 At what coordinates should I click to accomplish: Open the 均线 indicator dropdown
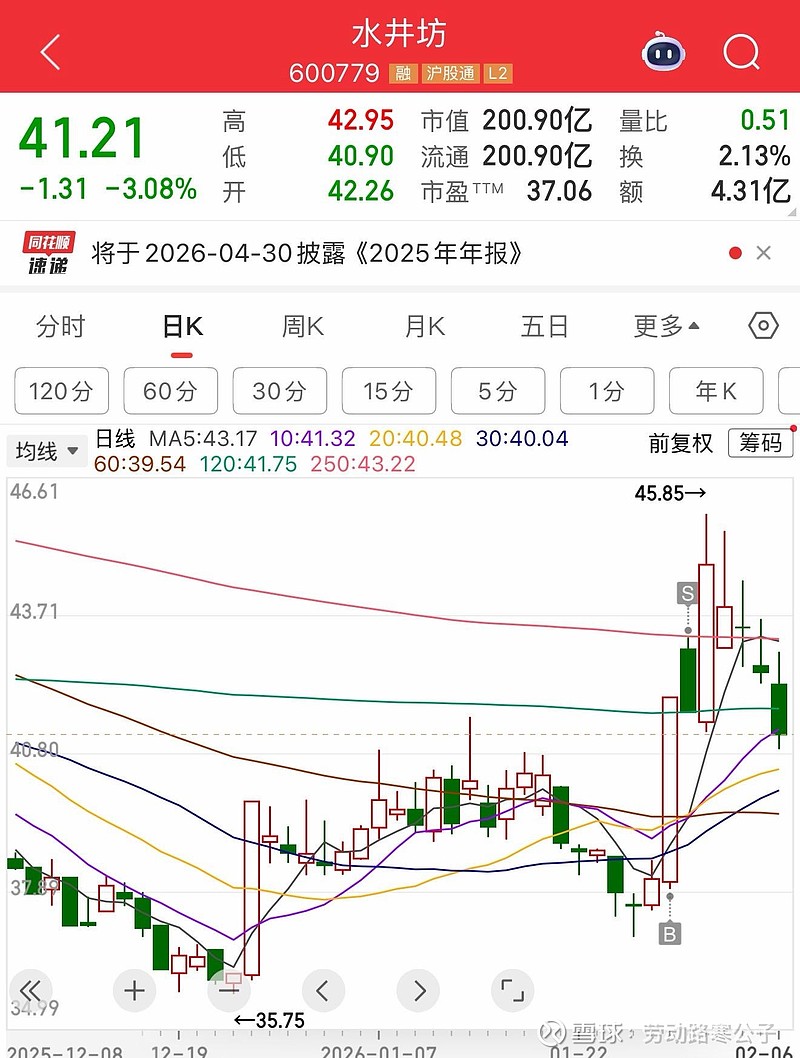click(47, 451)
